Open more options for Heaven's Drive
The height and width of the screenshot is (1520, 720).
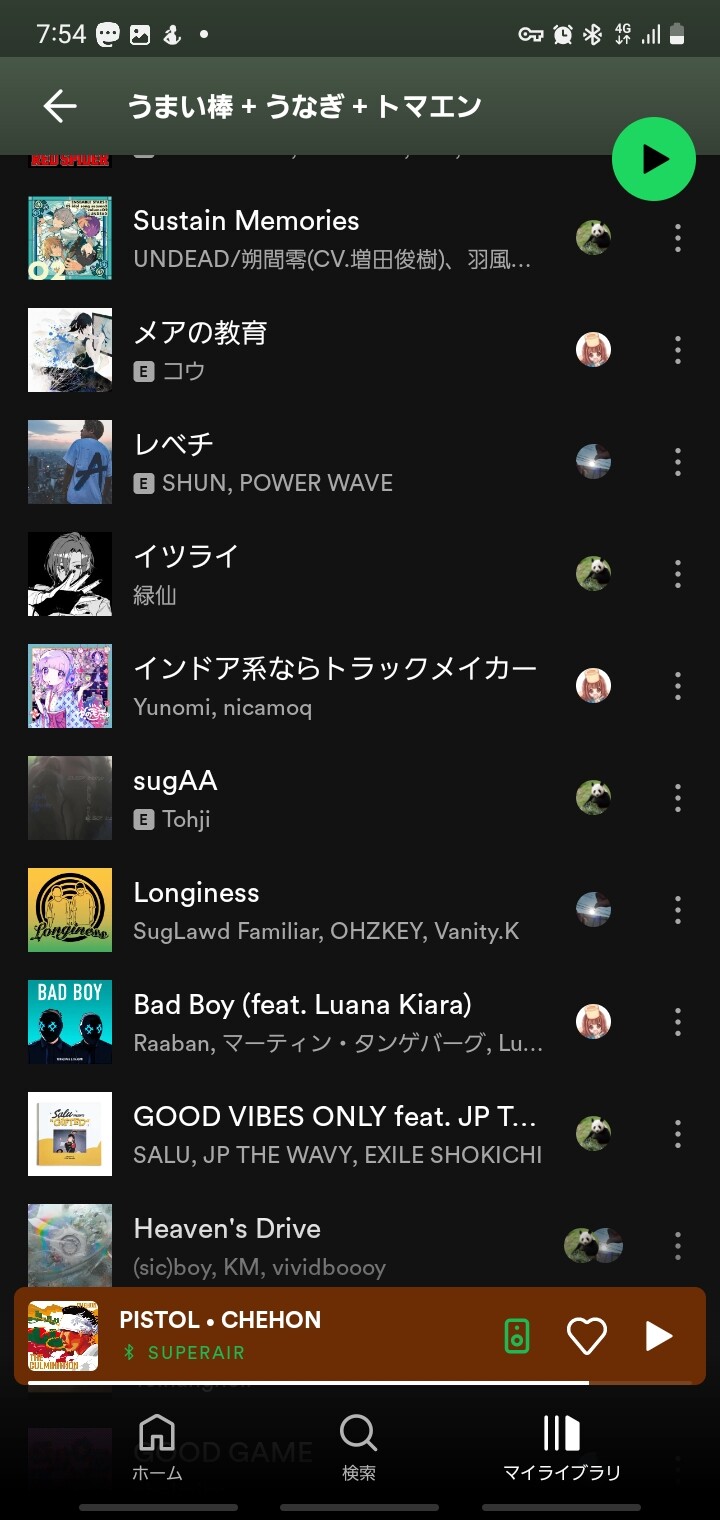[x=678, y=1246]
